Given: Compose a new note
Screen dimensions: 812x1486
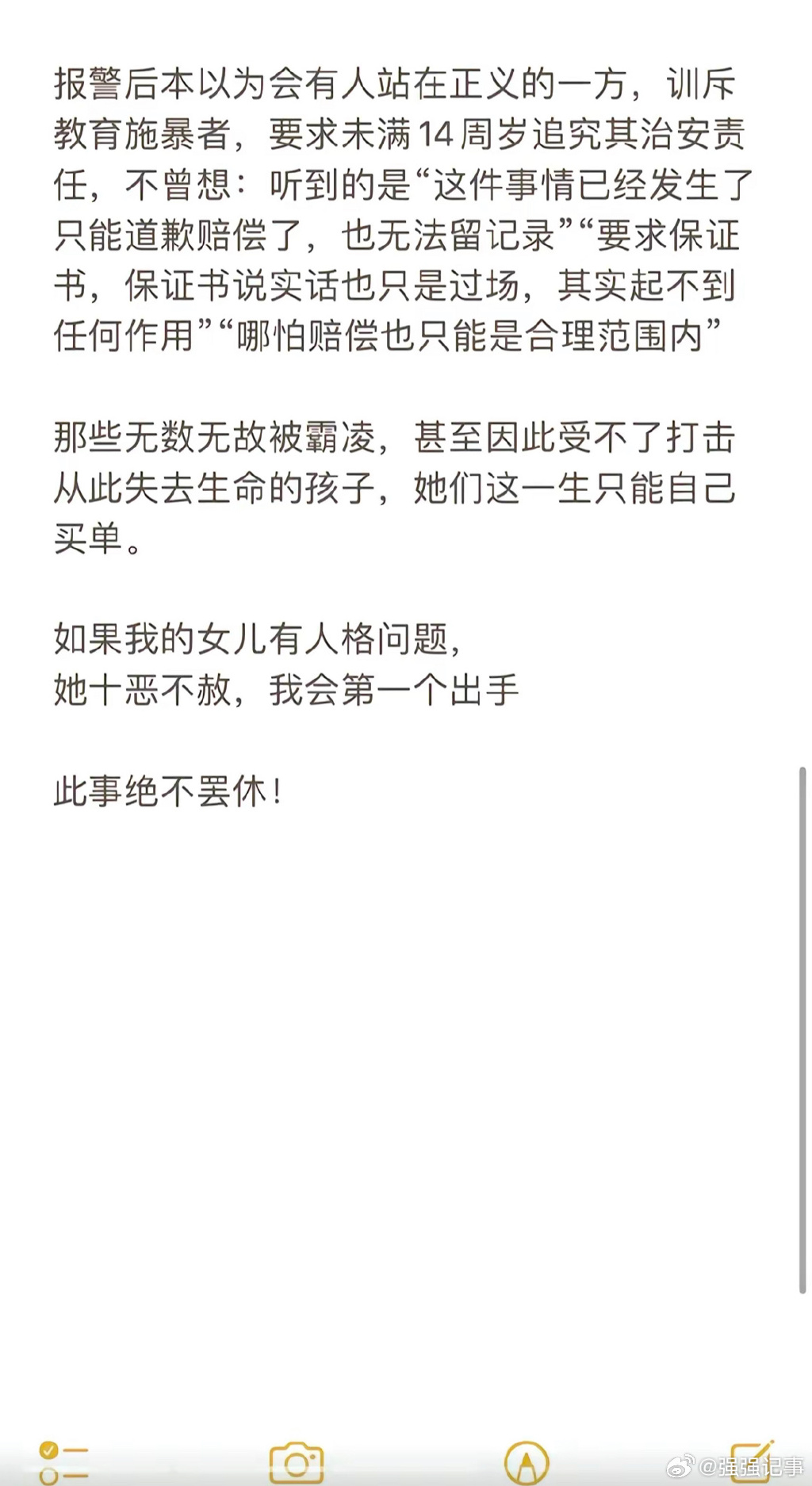Looking at the screenshot, I should click(752, 1461).
